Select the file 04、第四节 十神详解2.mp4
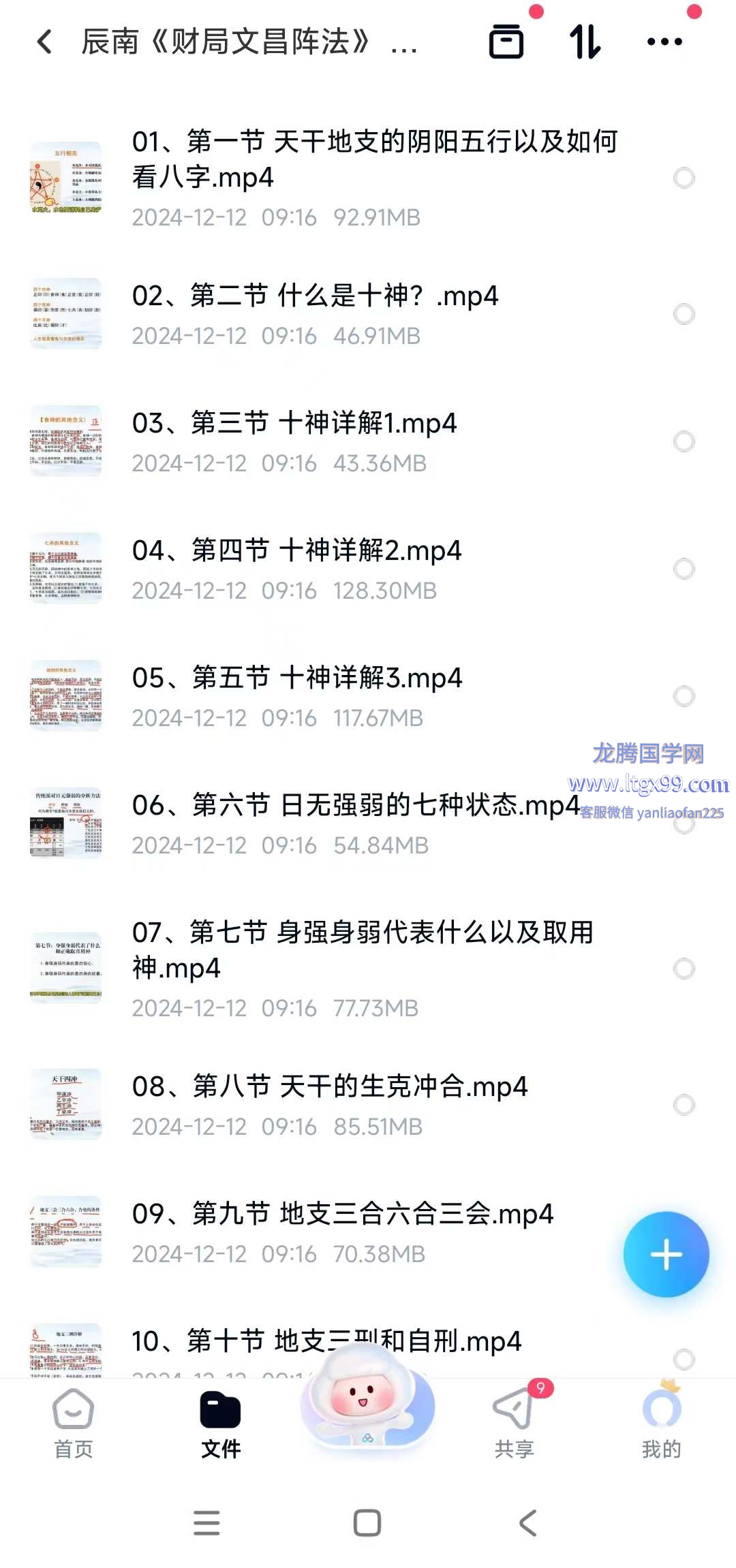Screen dimensions: 736x1568 684,569
